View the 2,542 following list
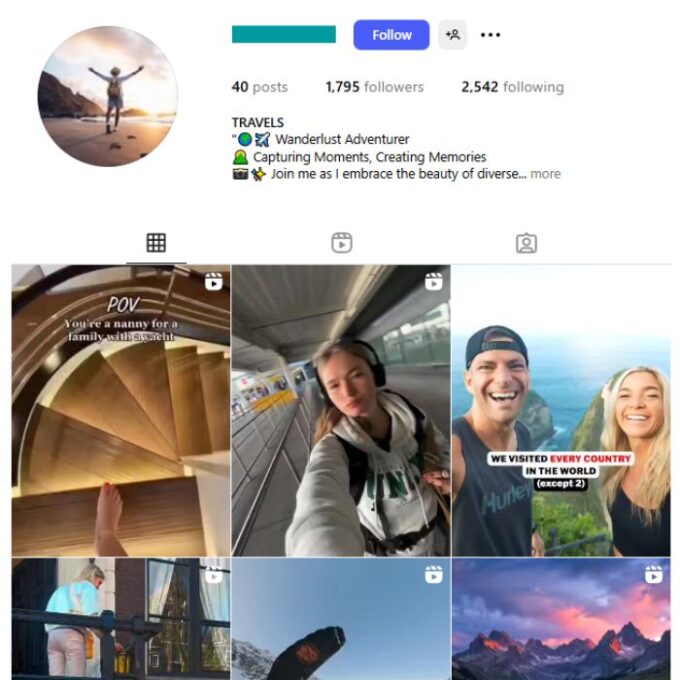The image size is (680, 680). pyautogui.click(x=512, y=87)
